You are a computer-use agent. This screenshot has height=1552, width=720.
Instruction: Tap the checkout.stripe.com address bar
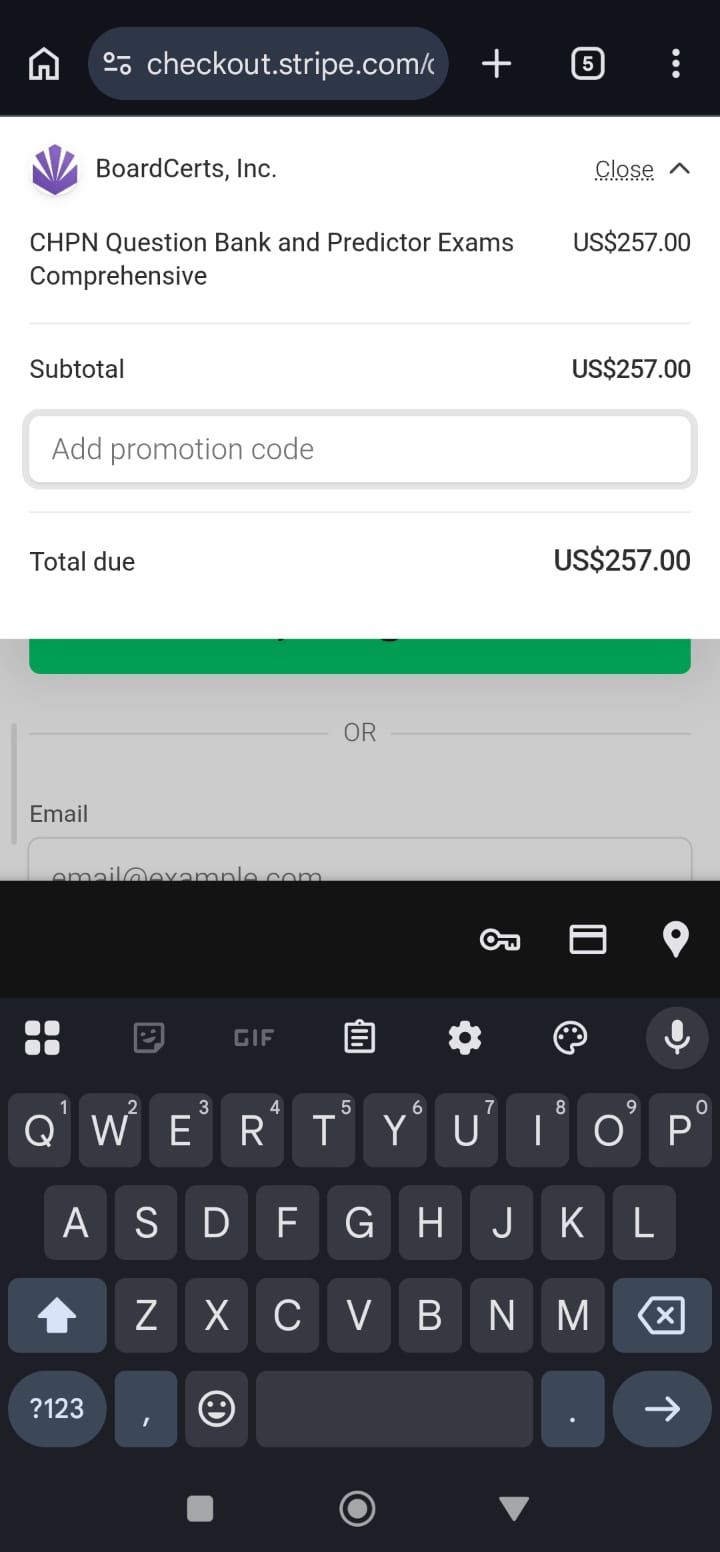[x=268, y=64]
